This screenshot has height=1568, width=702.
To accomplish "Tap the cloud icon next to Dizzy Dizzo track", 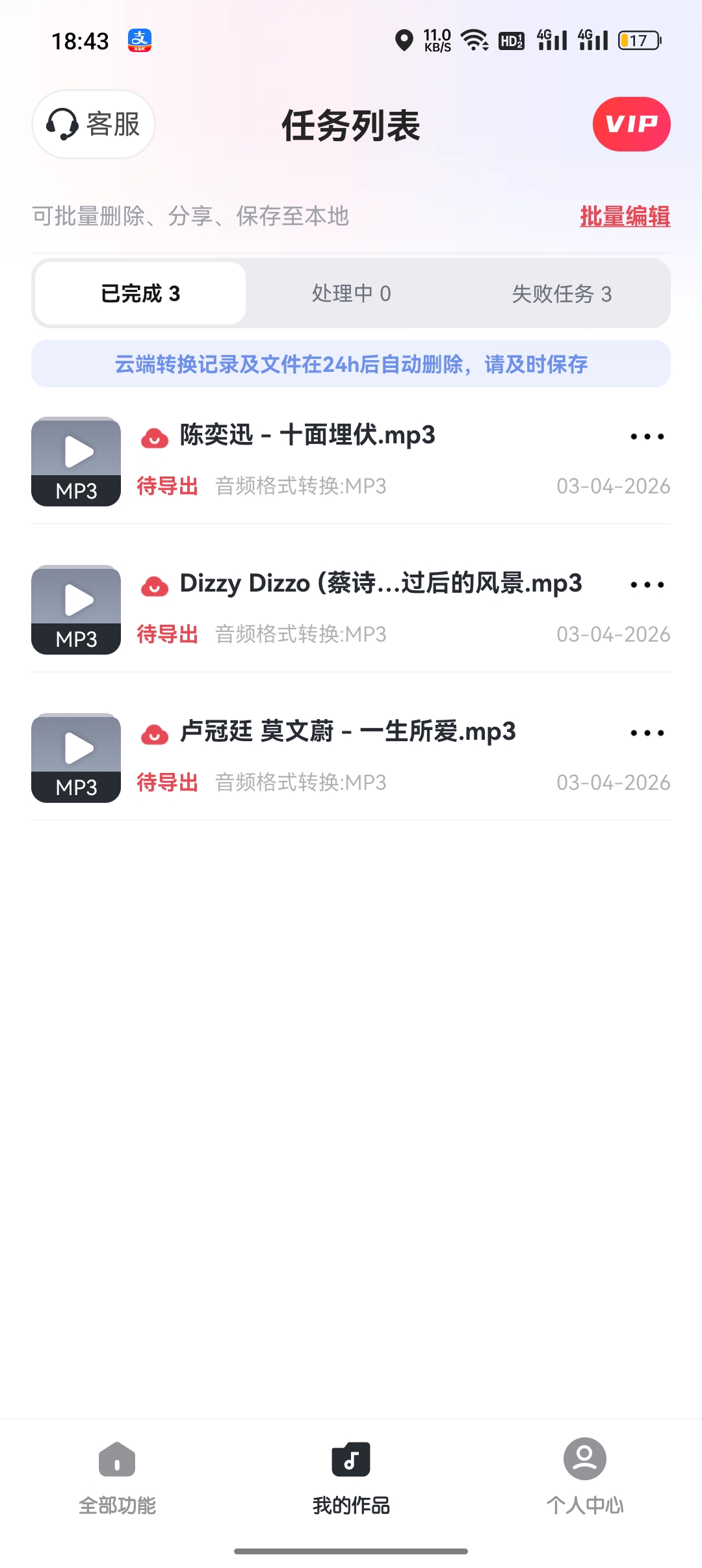I will pos(154,584).
